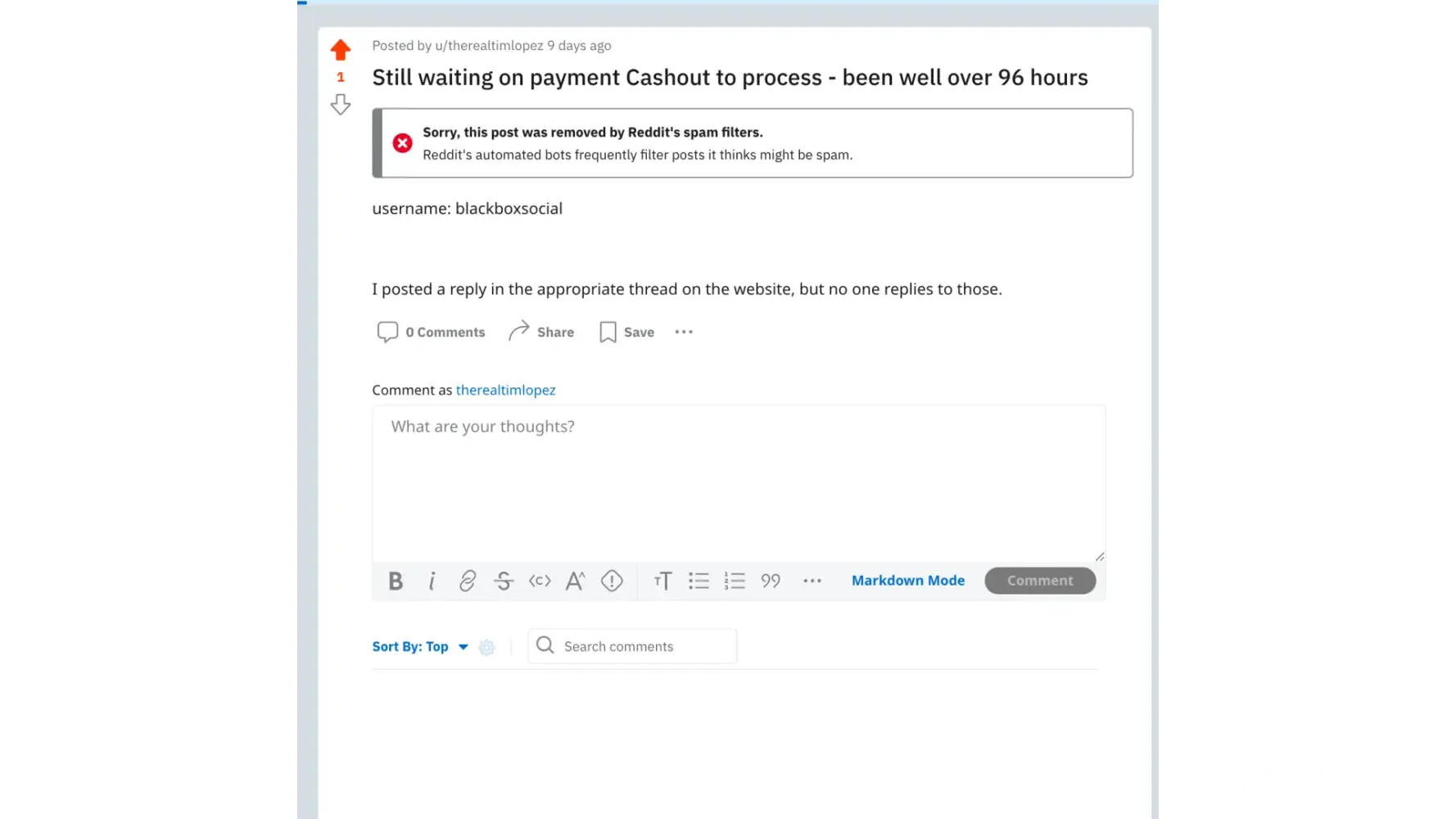Viewport: 1456px width, 819px height.
Task: Open therealtimlopez profile link
Action: point(505,390)
